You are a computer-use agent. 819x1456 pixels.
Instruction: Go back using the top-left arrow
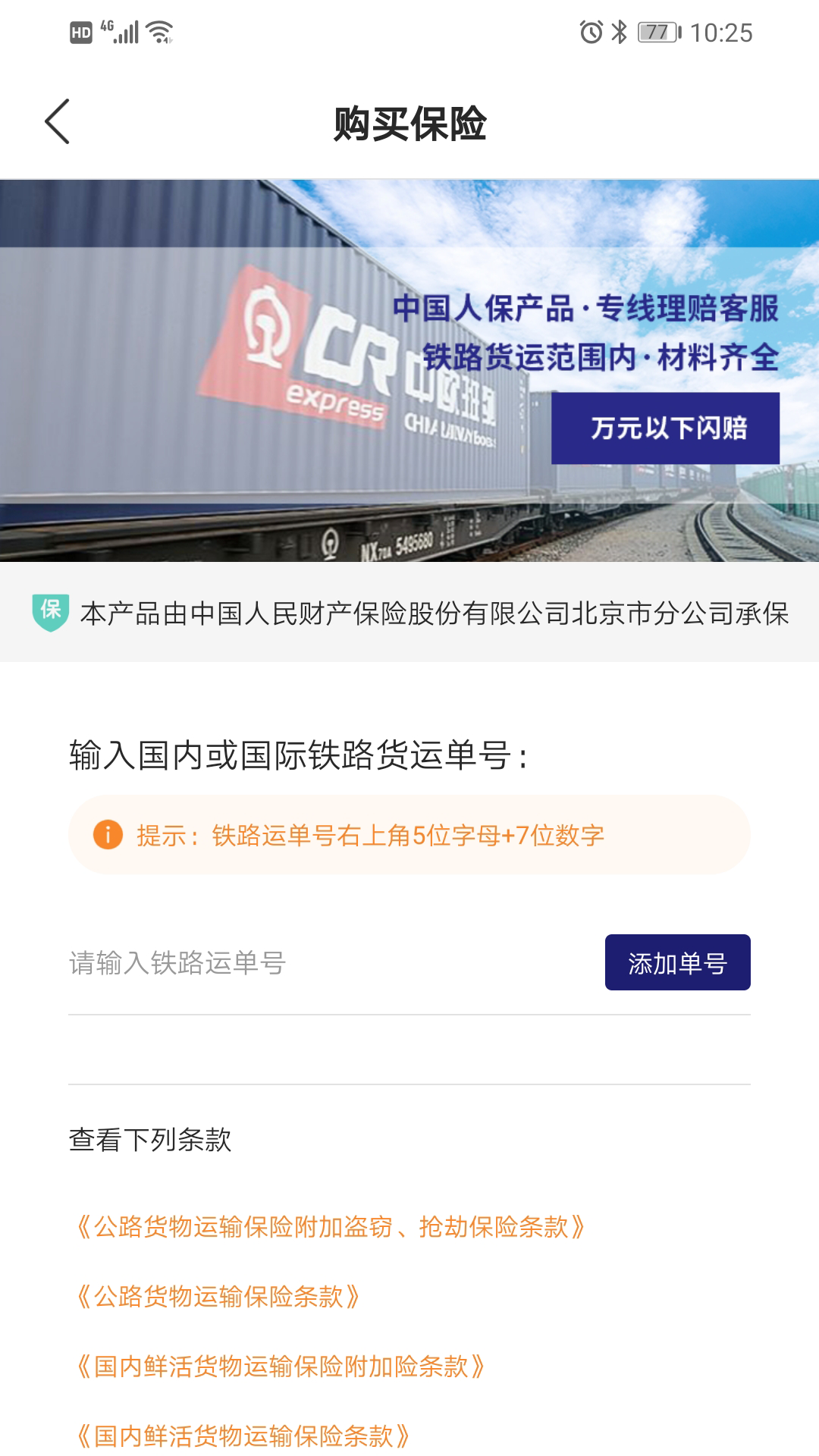[x=57, y=121]
